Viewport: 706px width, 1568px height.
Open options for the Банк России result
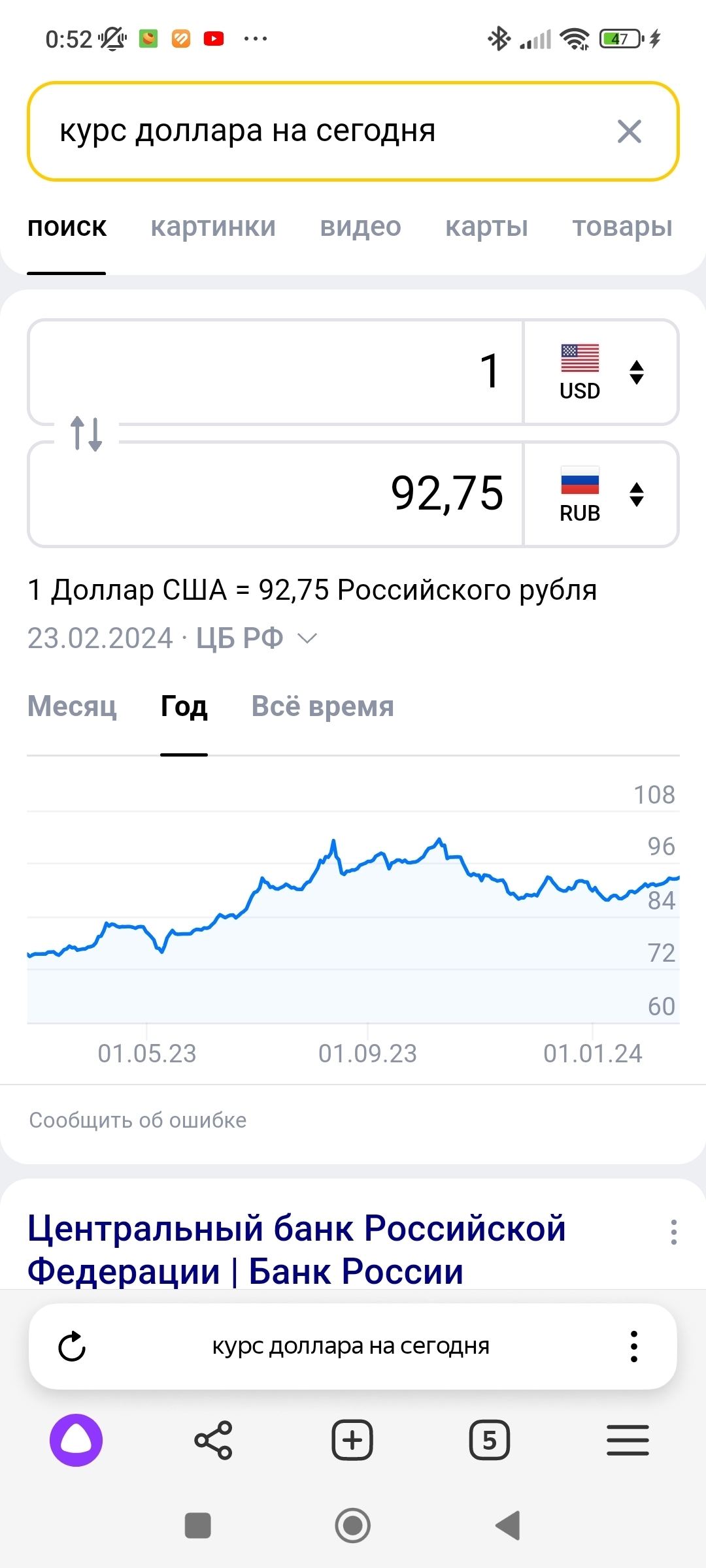(x=673, y=1232)
